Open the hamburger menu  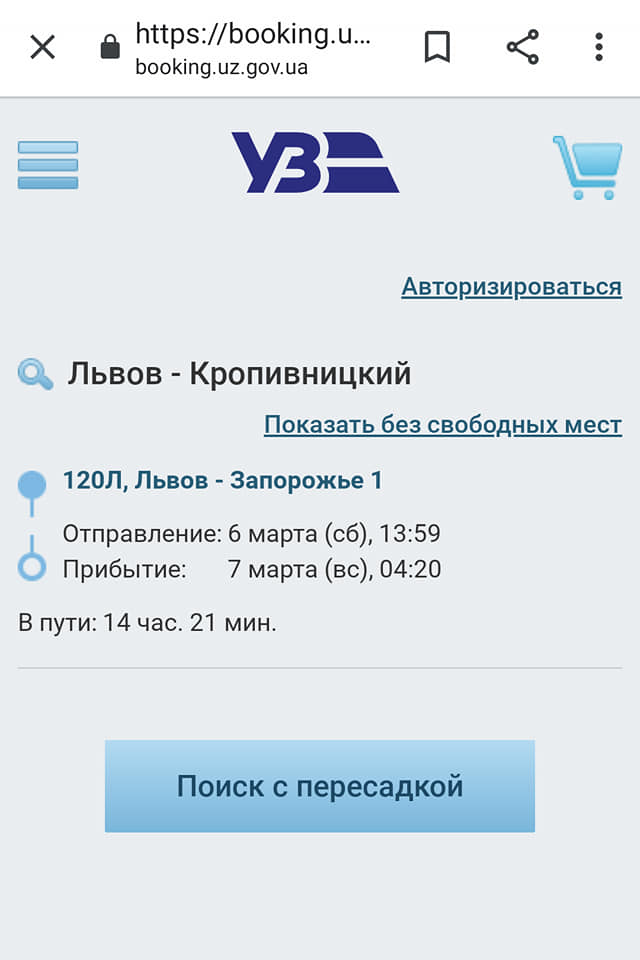(48, 165)
